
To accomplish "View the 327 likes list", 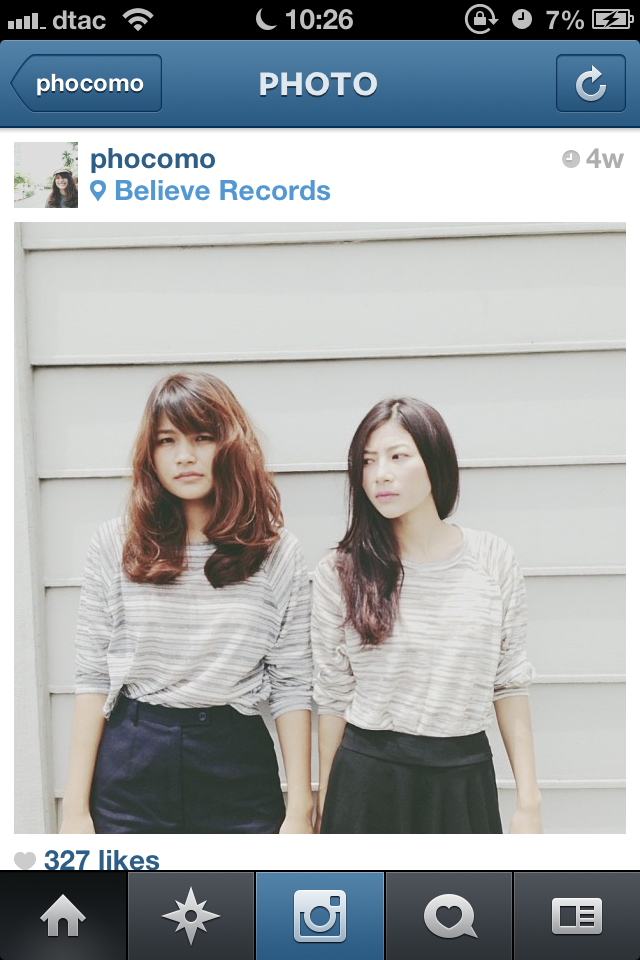I will coord(100,859).
